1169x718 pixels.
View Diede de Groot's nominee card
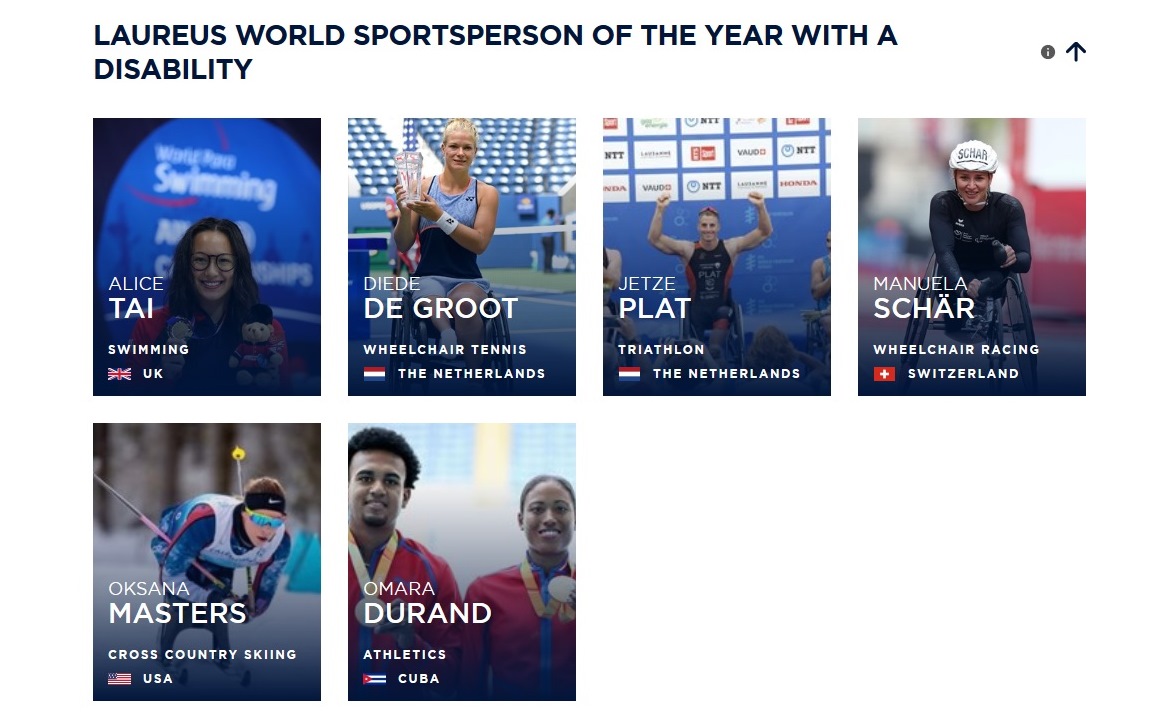pyautogui.click(x=462, y=257)
